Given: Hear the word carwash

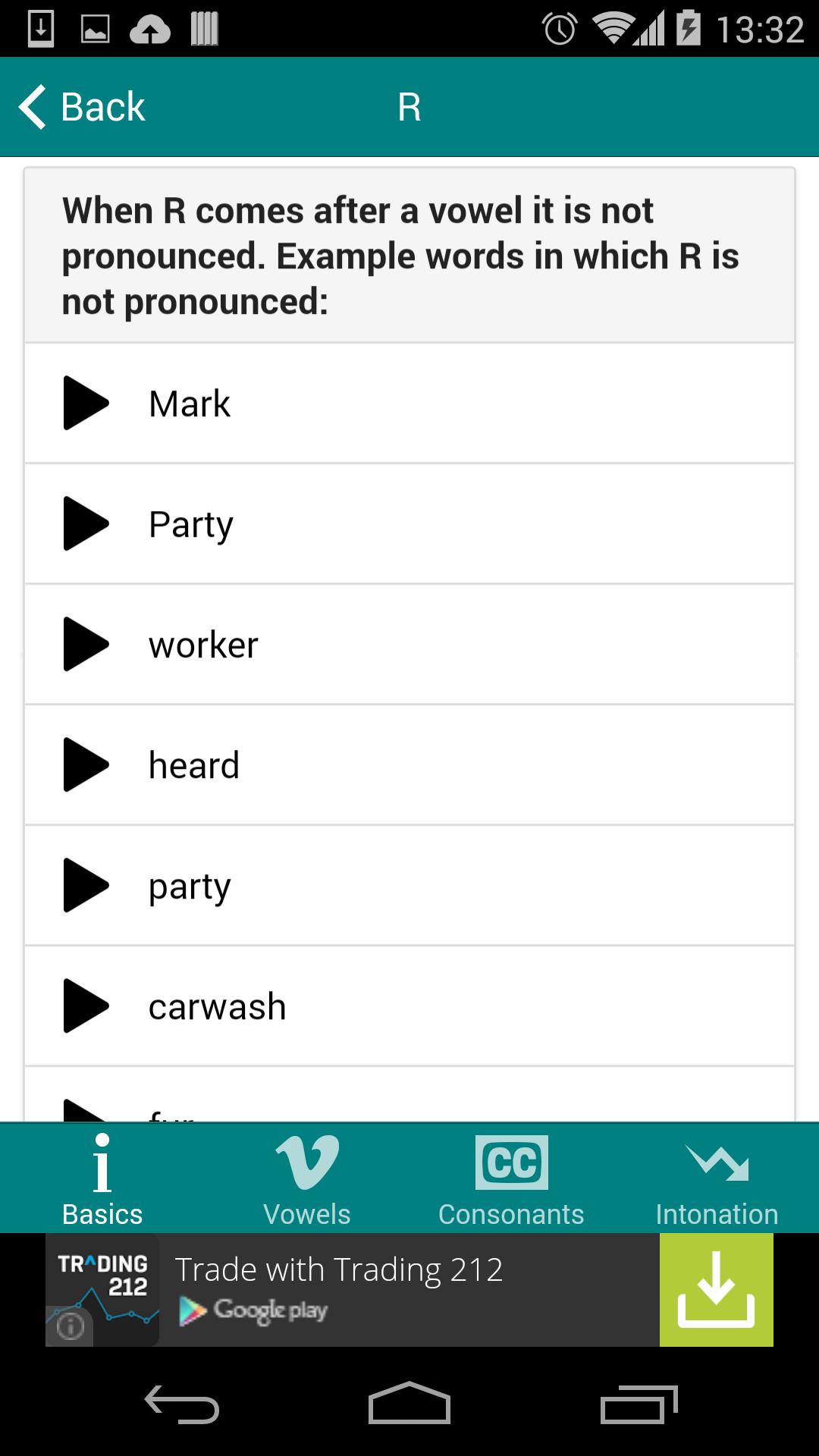Looking at the screenshot, I should pyautogui.click(x=86, y=1006).
